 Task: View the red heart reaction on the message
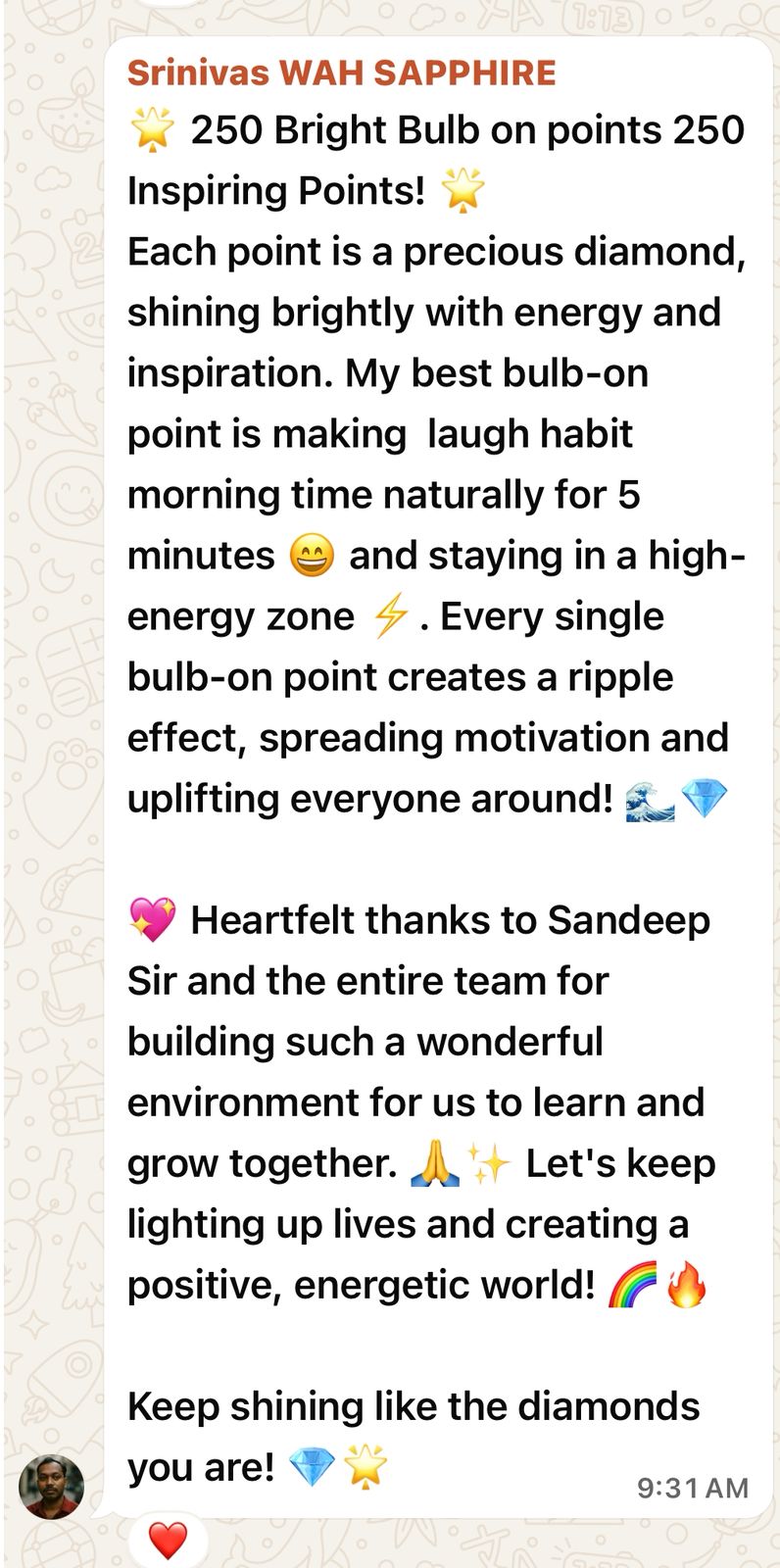[168, 1541]
